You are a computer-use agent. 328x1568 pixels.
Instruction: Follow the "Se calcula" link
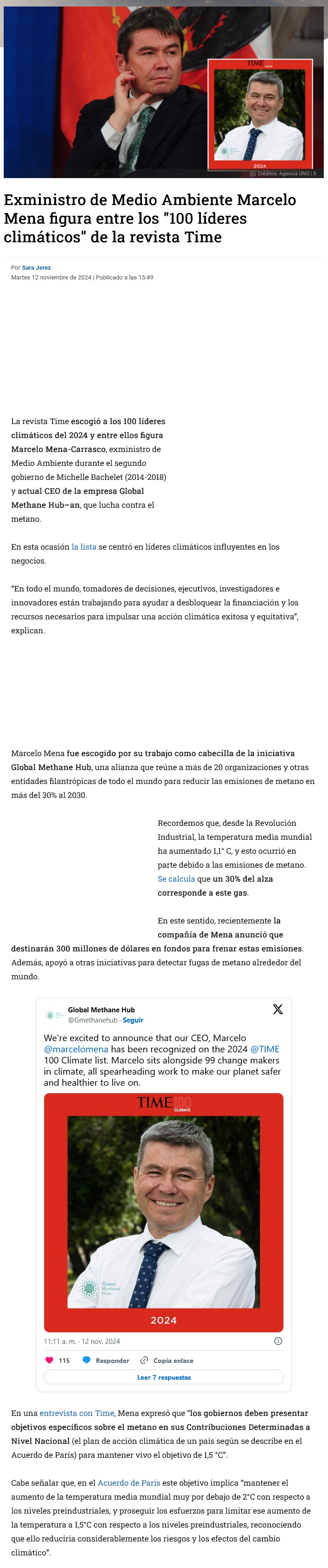[x=176, y=878]
